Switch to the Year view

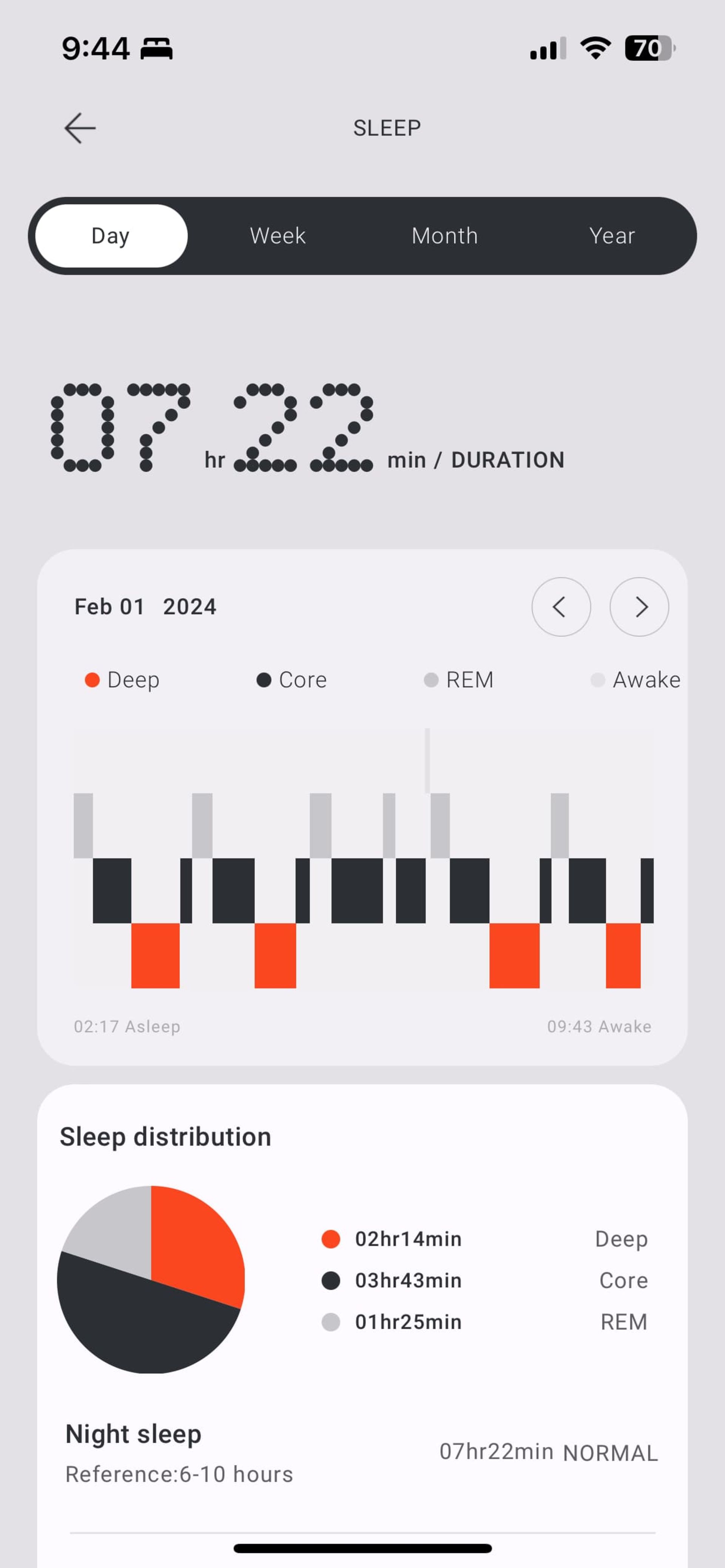coord(612,235)
